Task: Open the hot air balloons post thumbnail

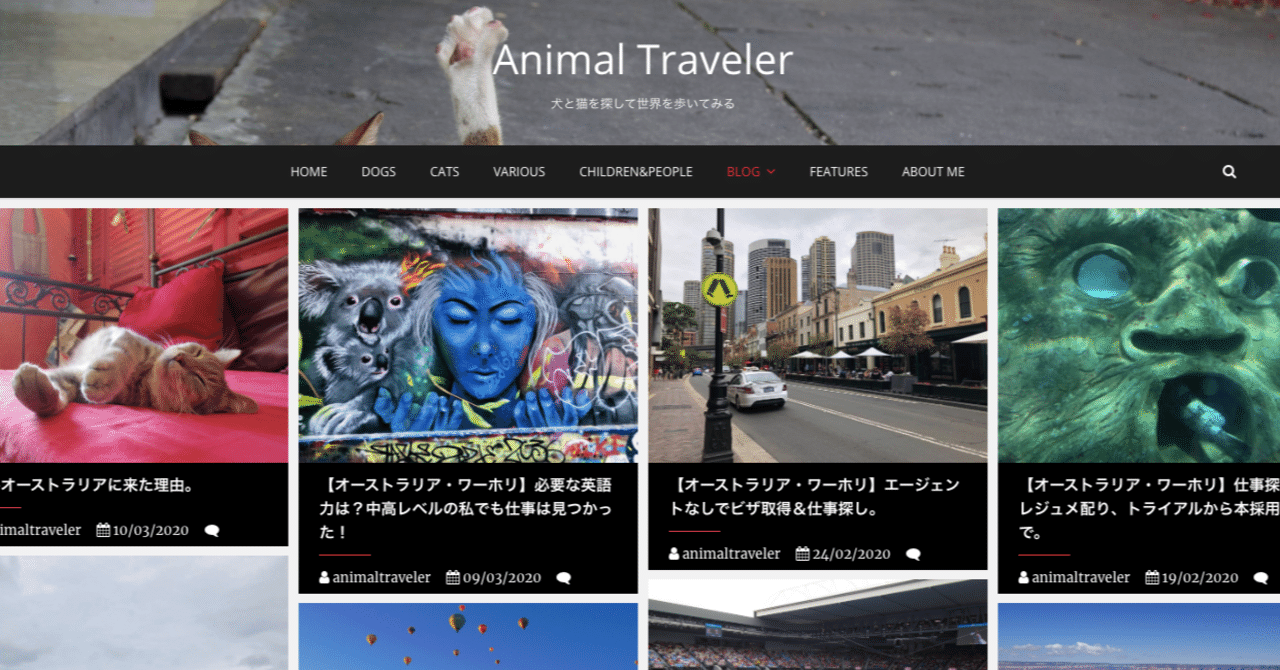Action: (x=467, y=636)
